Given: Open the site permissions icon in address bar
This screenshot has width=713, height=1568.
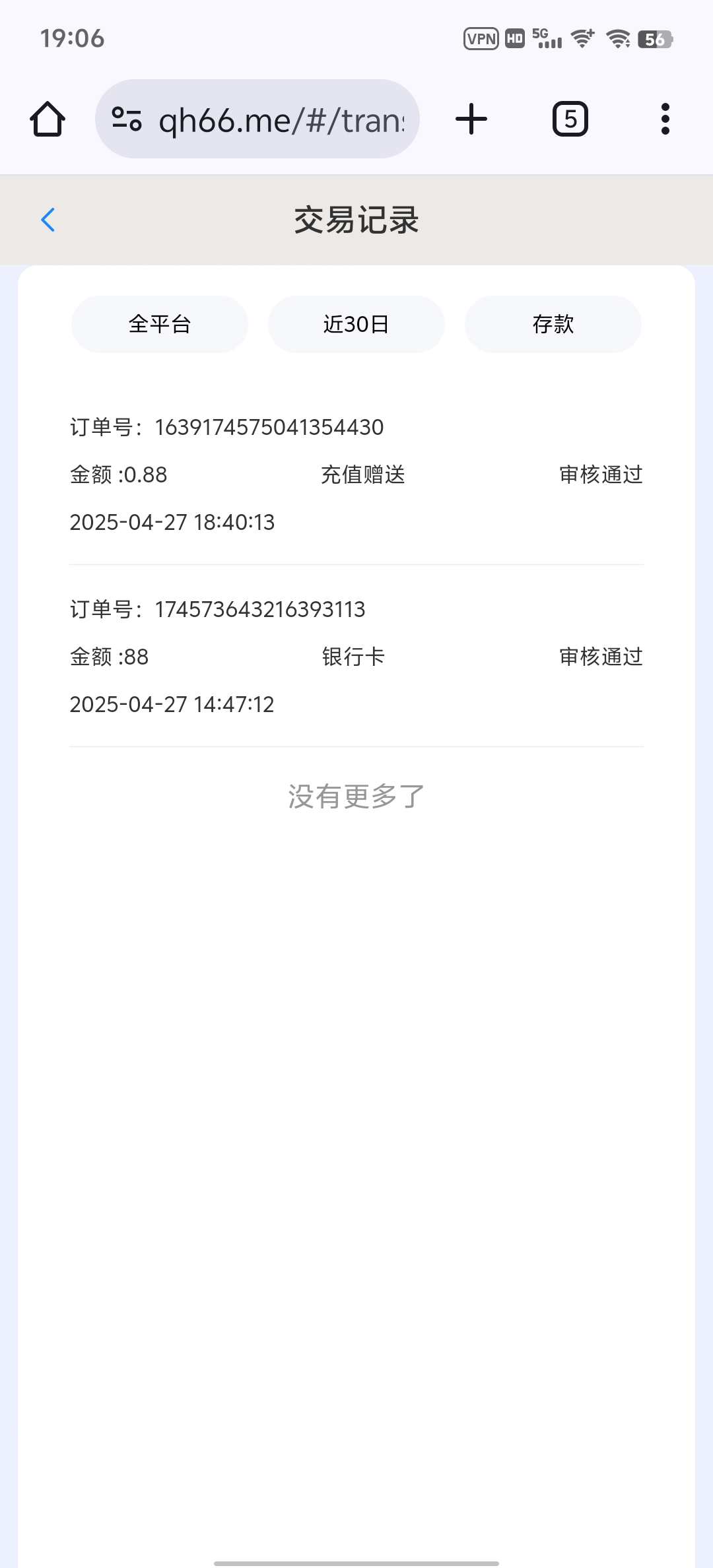Looking at the screenshot, I should pyautogui.click(x=126, y=119).
